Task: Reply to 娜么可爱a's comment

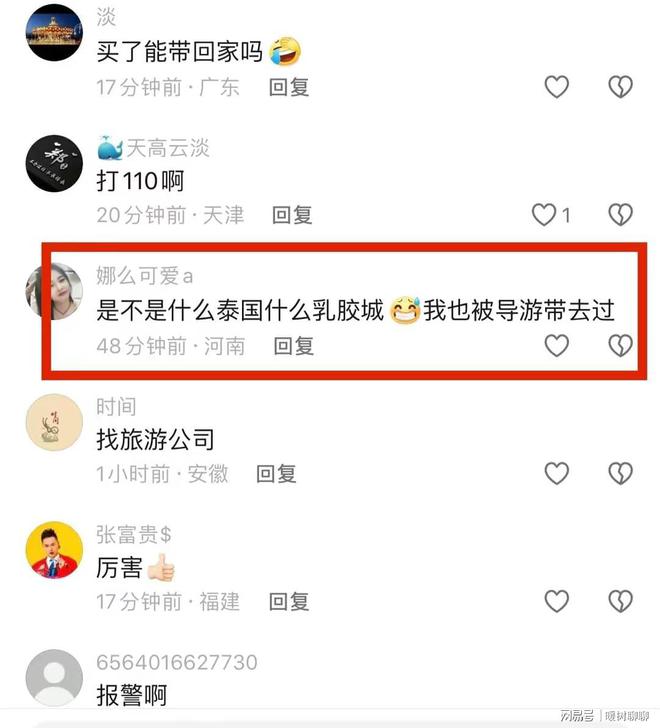Action: (x=294, y=346)
